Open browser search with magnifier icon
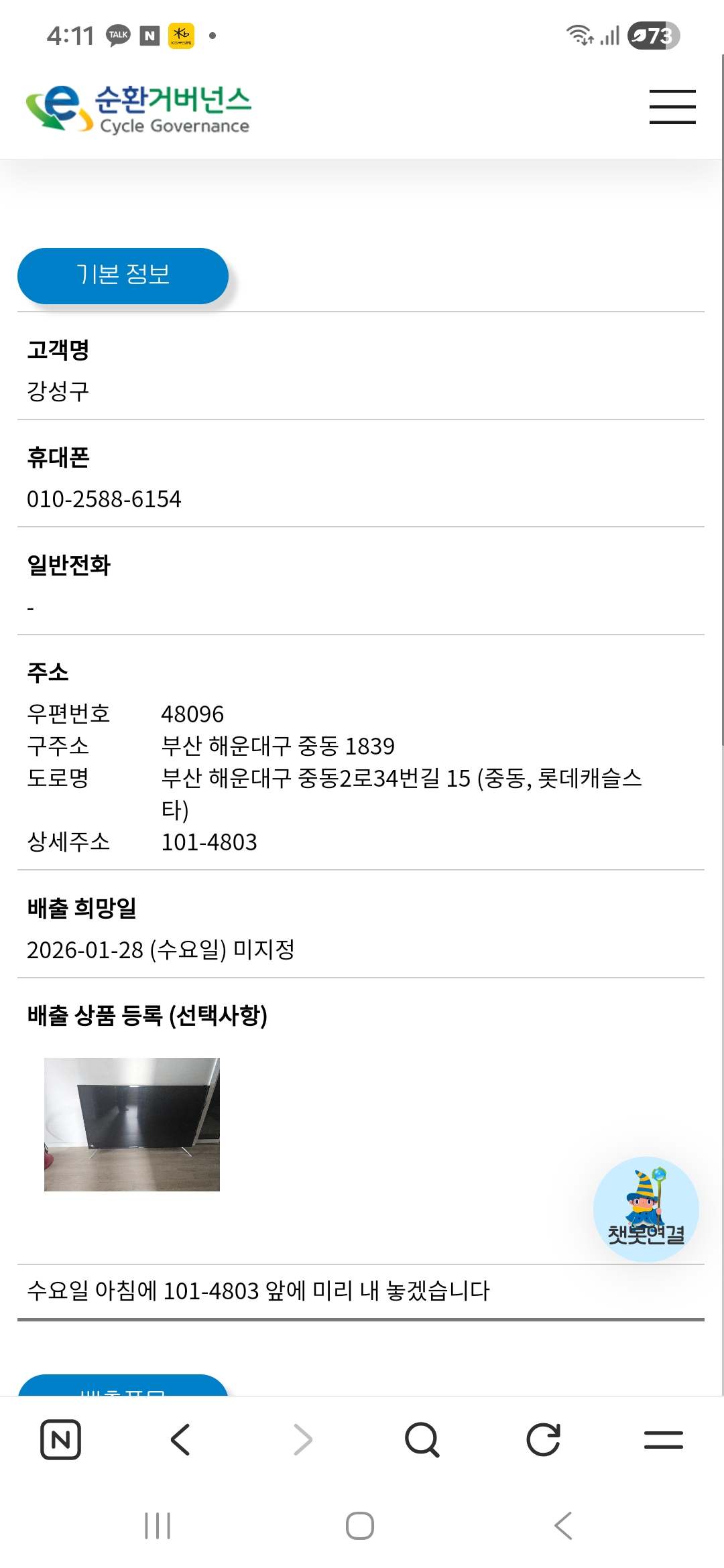Viewport: 724px width, 1568px height. pyautogui.click(x=422, y=1439)
